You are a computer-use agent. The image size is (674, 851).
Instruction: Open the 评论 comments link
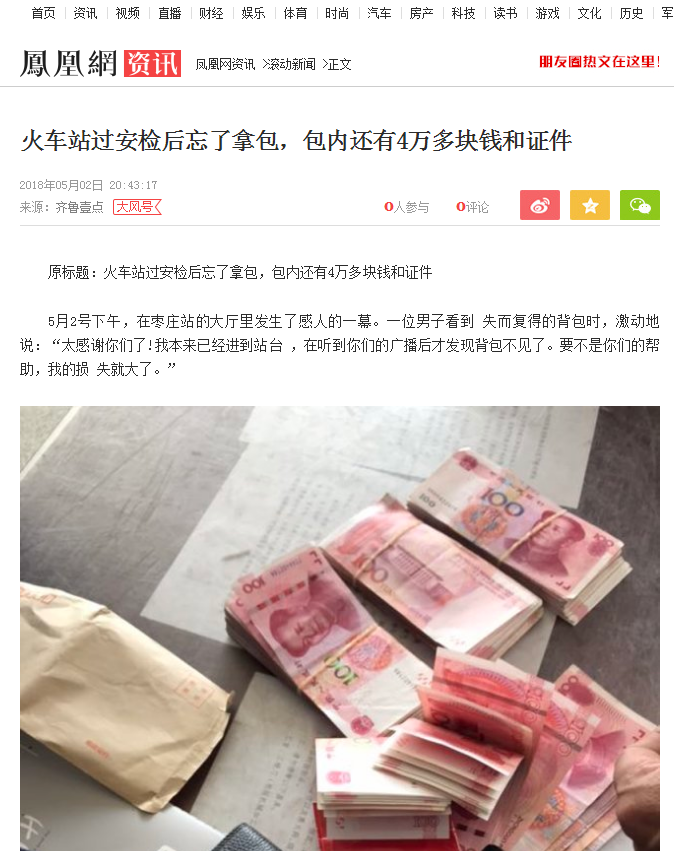(x=473, y=207)
